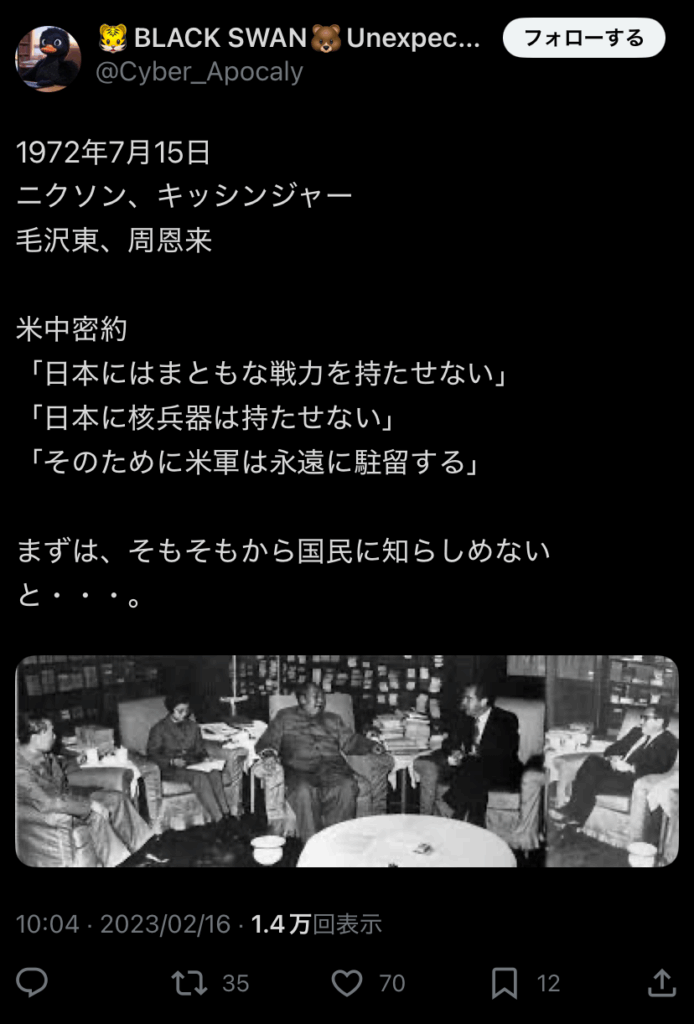694x1024 pixels.
Task: Like this post with 70 likes
Action: click(x=347, y=983)
